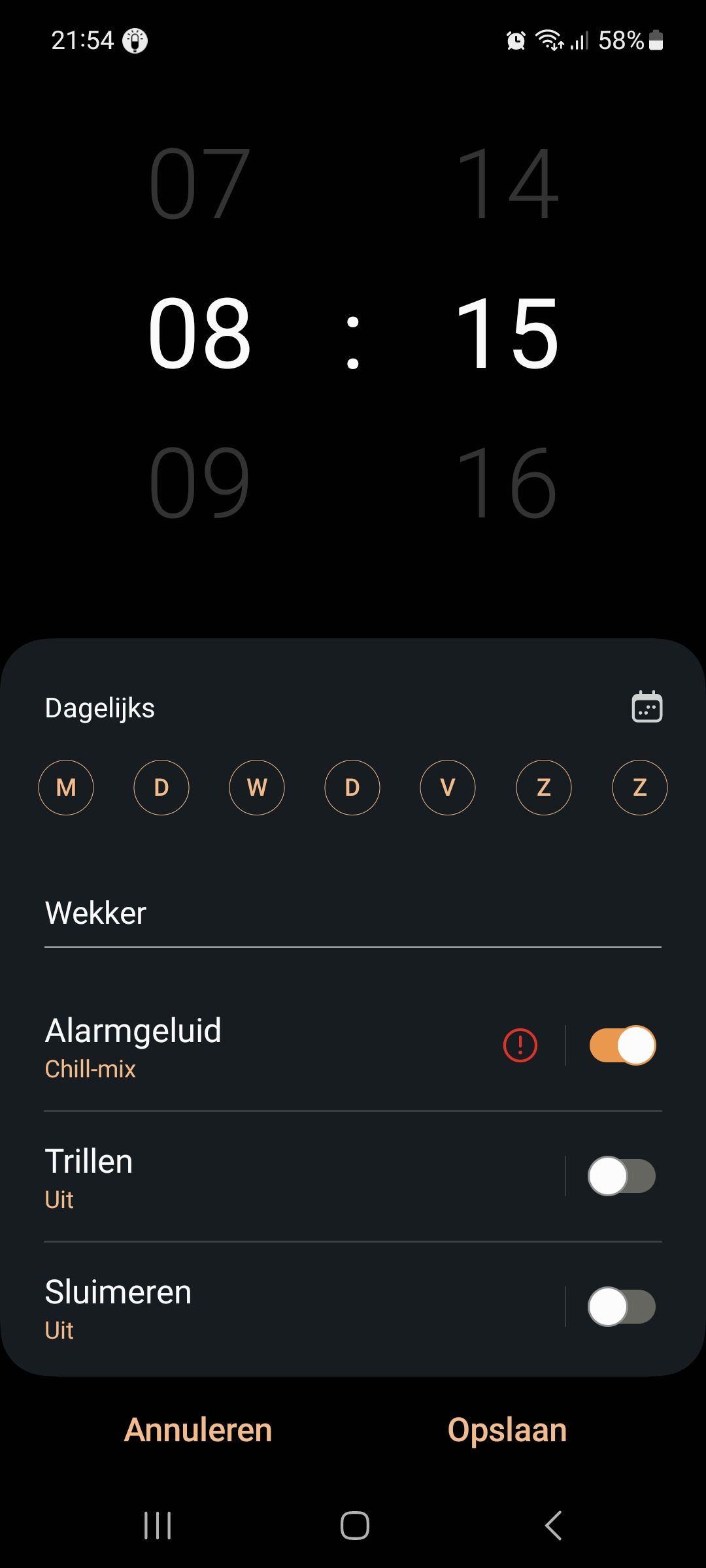Enable the Sluimeren switch
Image resolution: width=706 pixels, height=1568 pixels.
point(622,1307)
